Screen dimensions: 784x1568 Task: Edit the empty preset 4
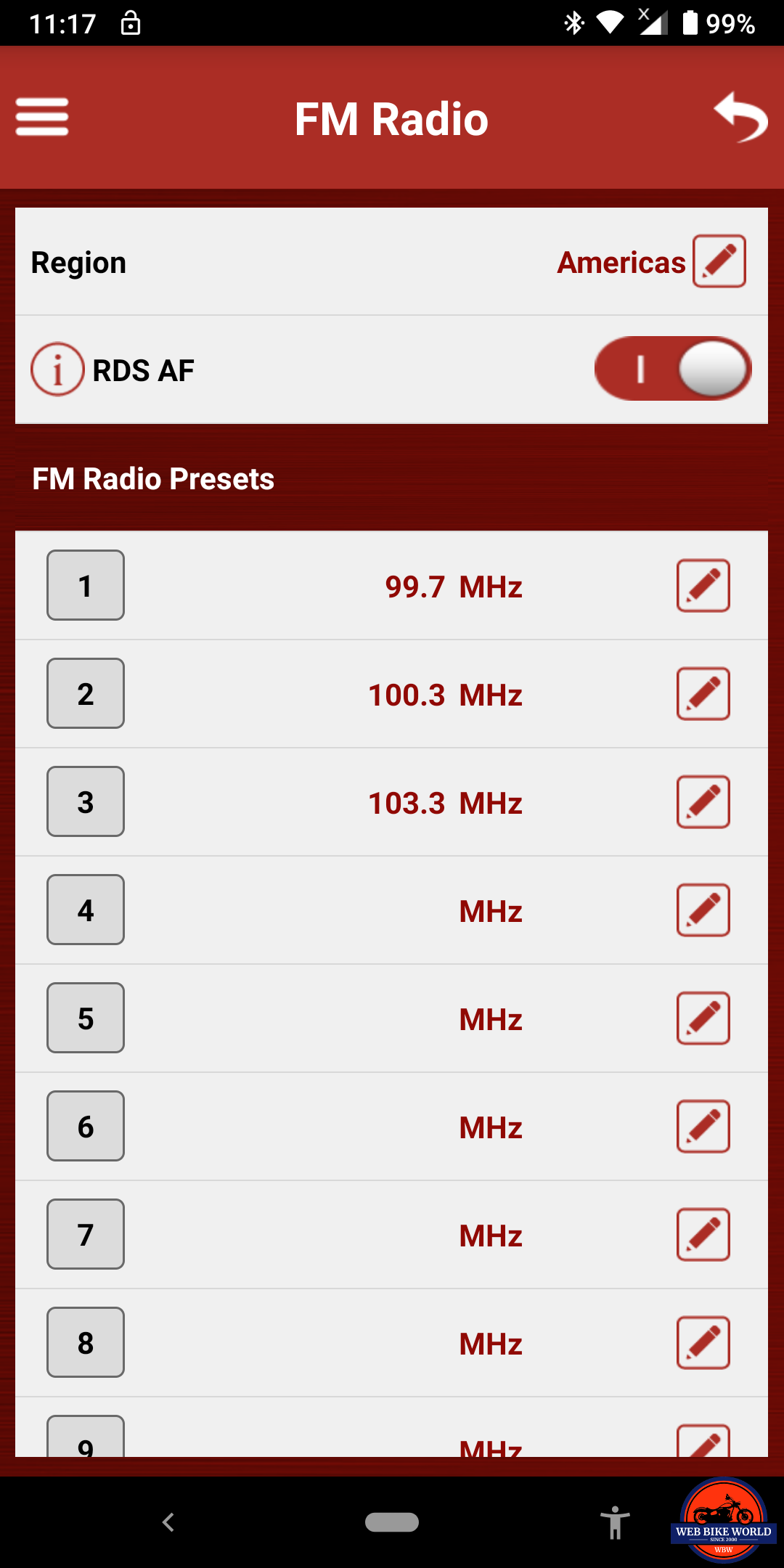(703, 910)
